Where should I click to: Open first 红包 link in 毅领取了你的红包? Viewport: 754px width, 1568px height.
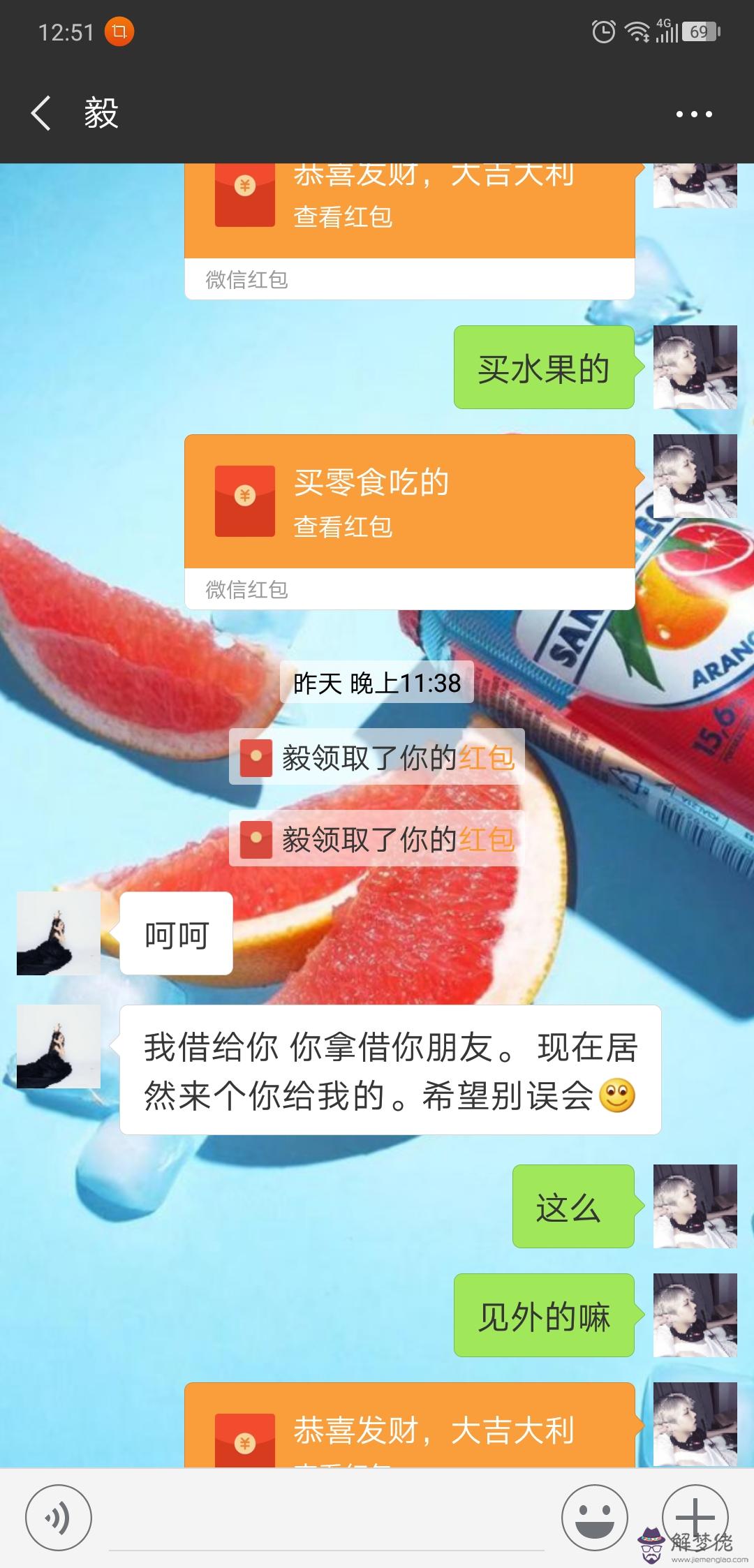click(x=487, y=757)
